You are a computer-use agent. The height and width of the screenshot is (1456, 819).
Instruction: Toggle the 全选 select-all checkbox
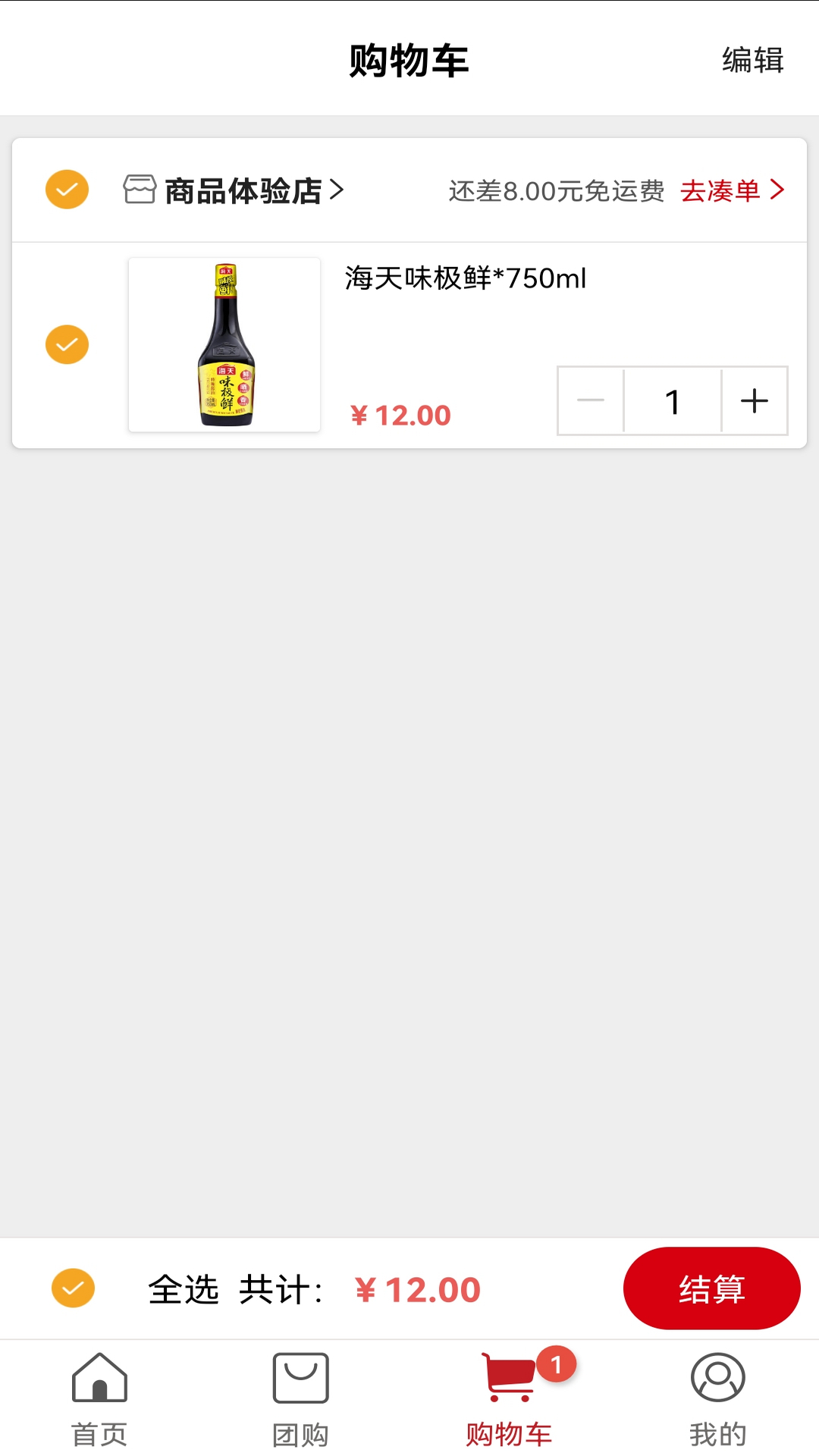coord(73,1288)
